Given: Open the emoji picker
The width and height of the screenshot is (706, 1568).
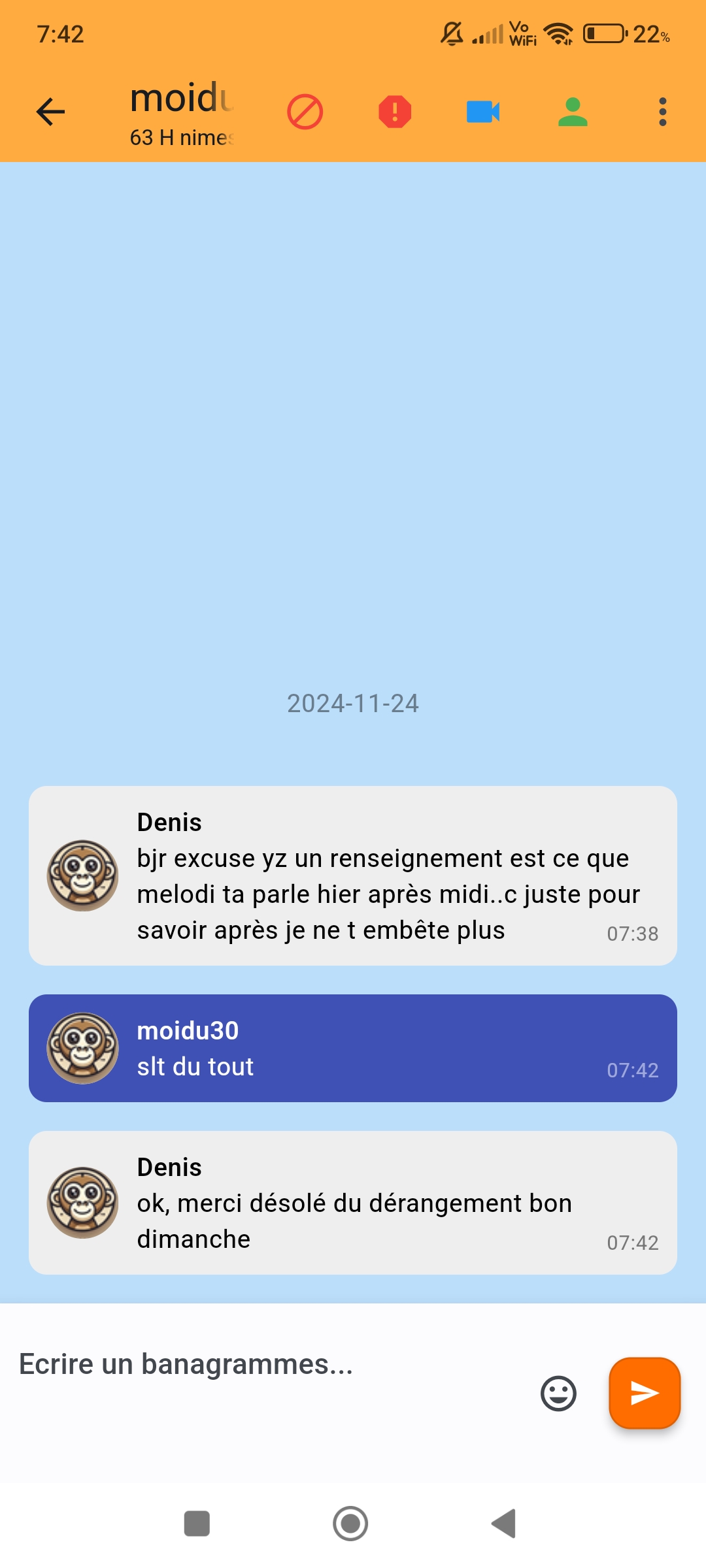Looking at the screenshot, I should [x=558, y=1394].
